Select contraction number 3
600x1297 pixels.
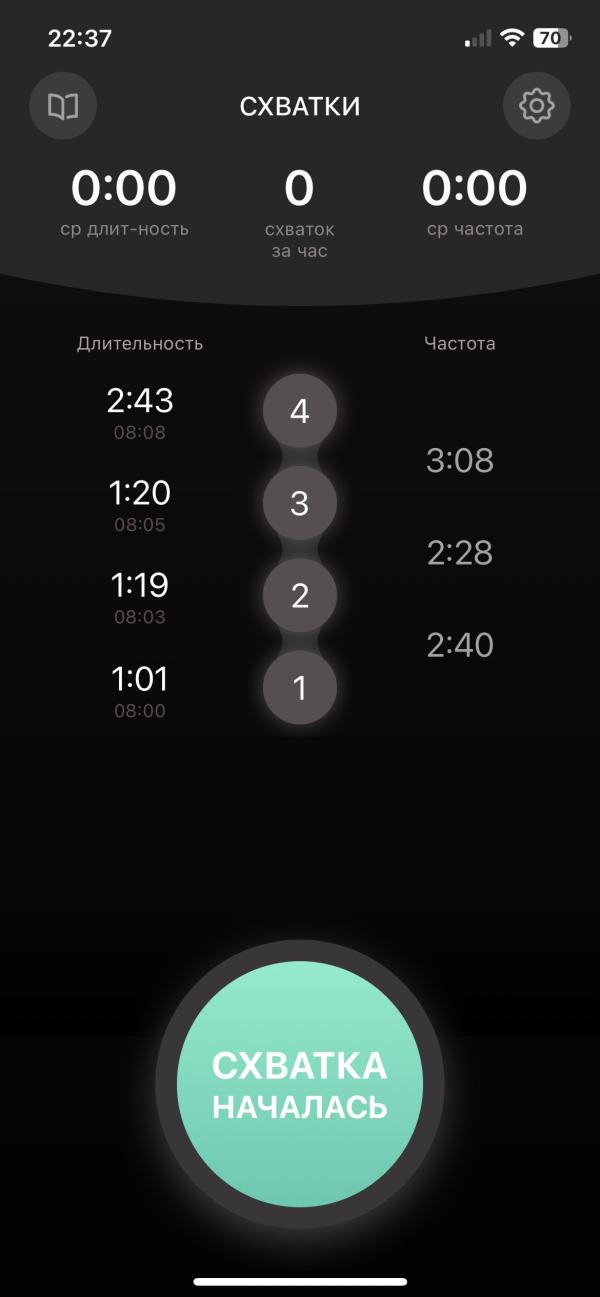tap(300, 504)
